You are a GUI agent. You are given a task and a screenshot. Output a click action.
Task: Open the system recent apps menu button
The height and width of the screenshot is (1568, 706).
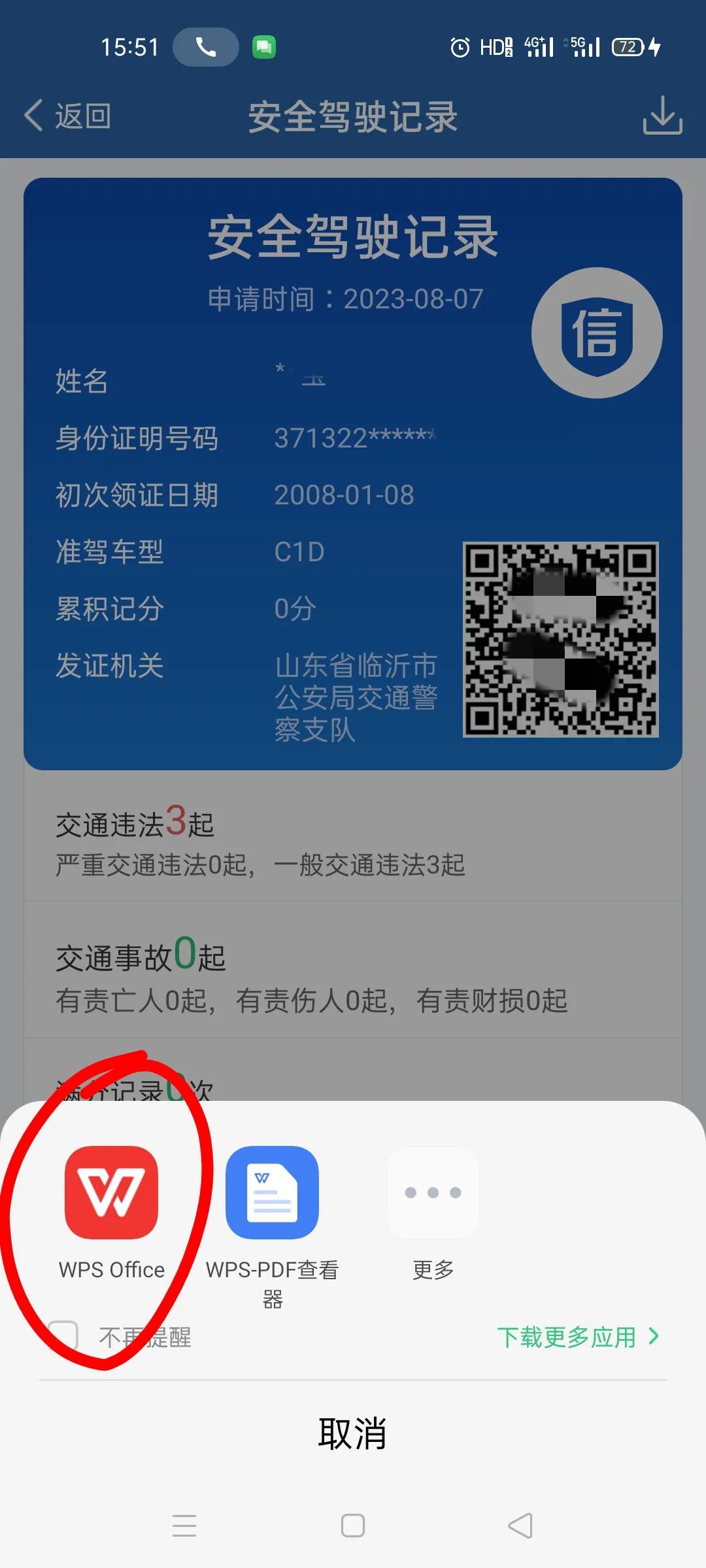[x=184, y=1526]
